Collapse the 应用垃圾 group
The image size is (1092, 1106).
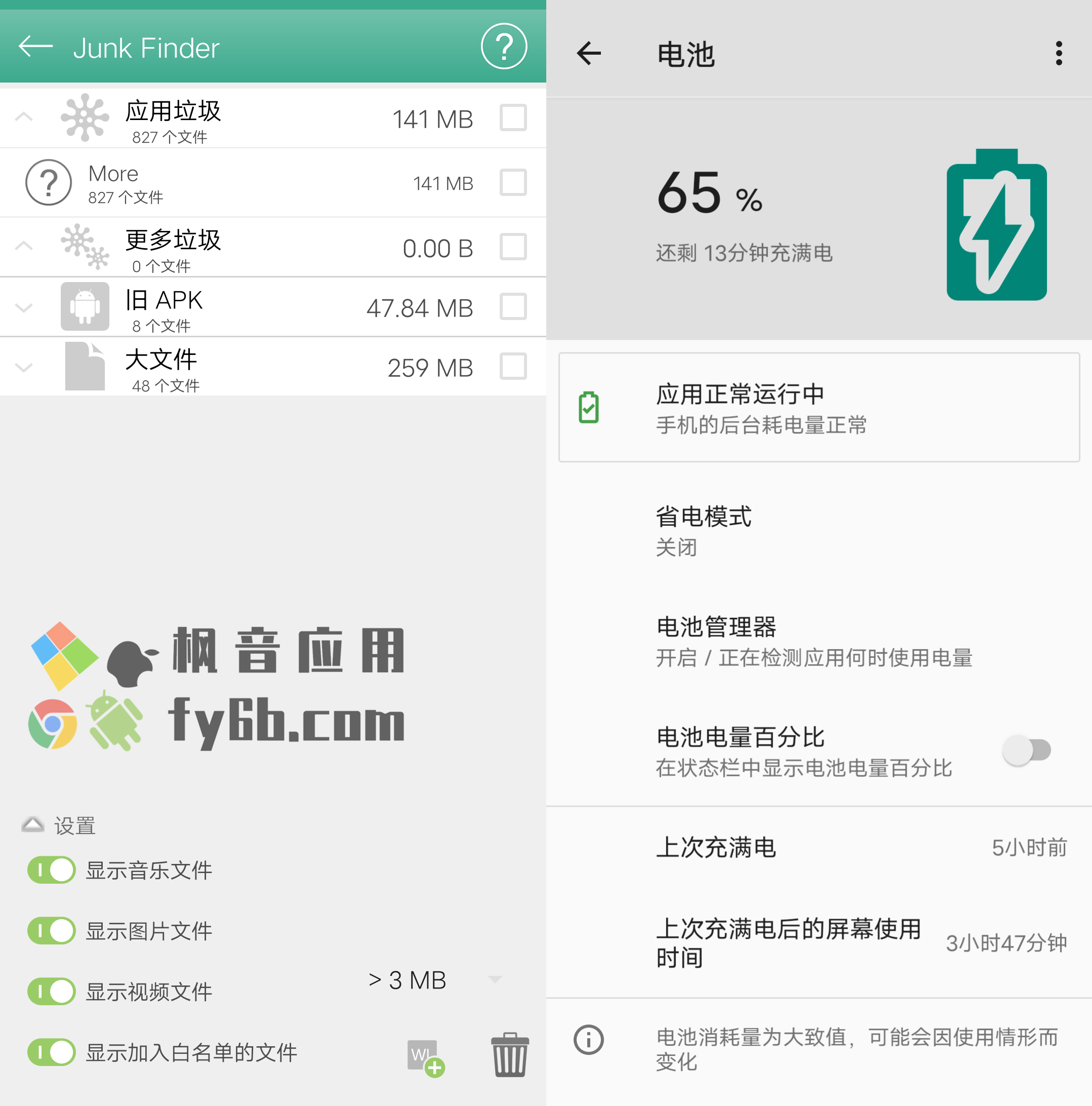[x=24, y=118]
